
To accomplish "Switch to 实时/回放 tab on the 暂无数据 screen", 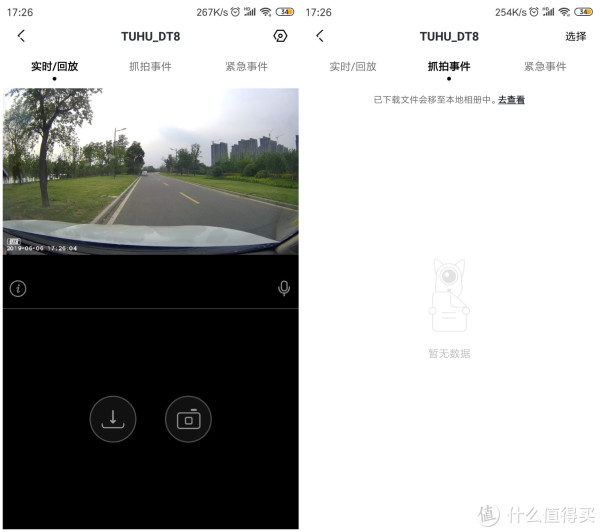I will click(353, 67).
